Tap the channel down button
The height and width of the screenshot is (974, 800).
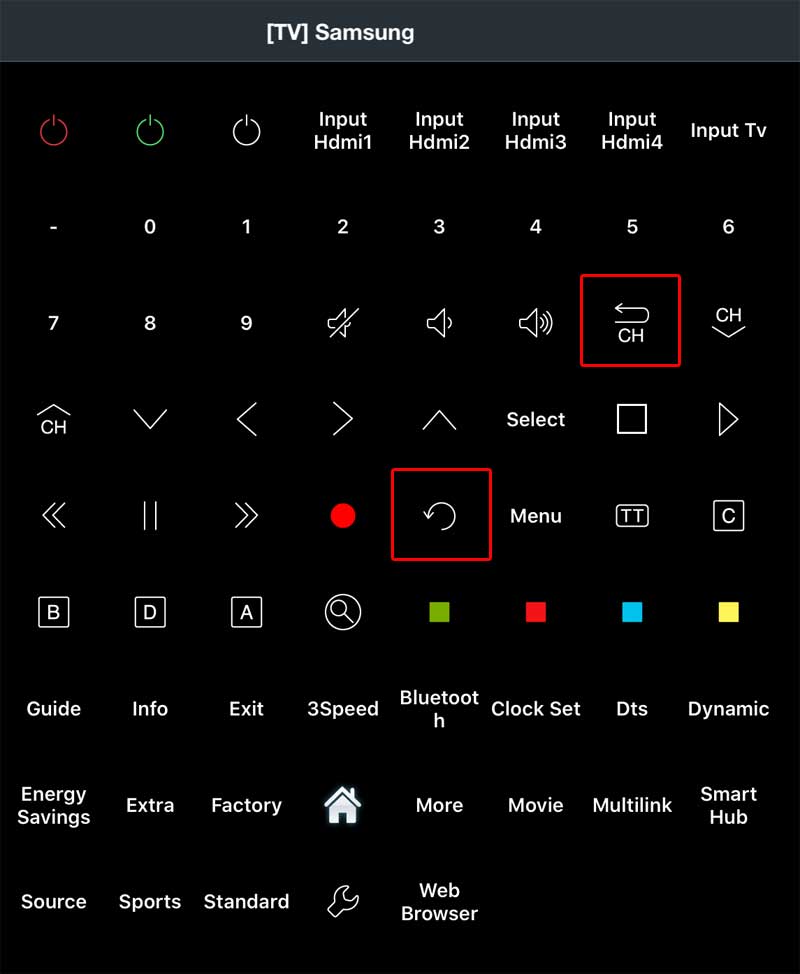[728, 322]
